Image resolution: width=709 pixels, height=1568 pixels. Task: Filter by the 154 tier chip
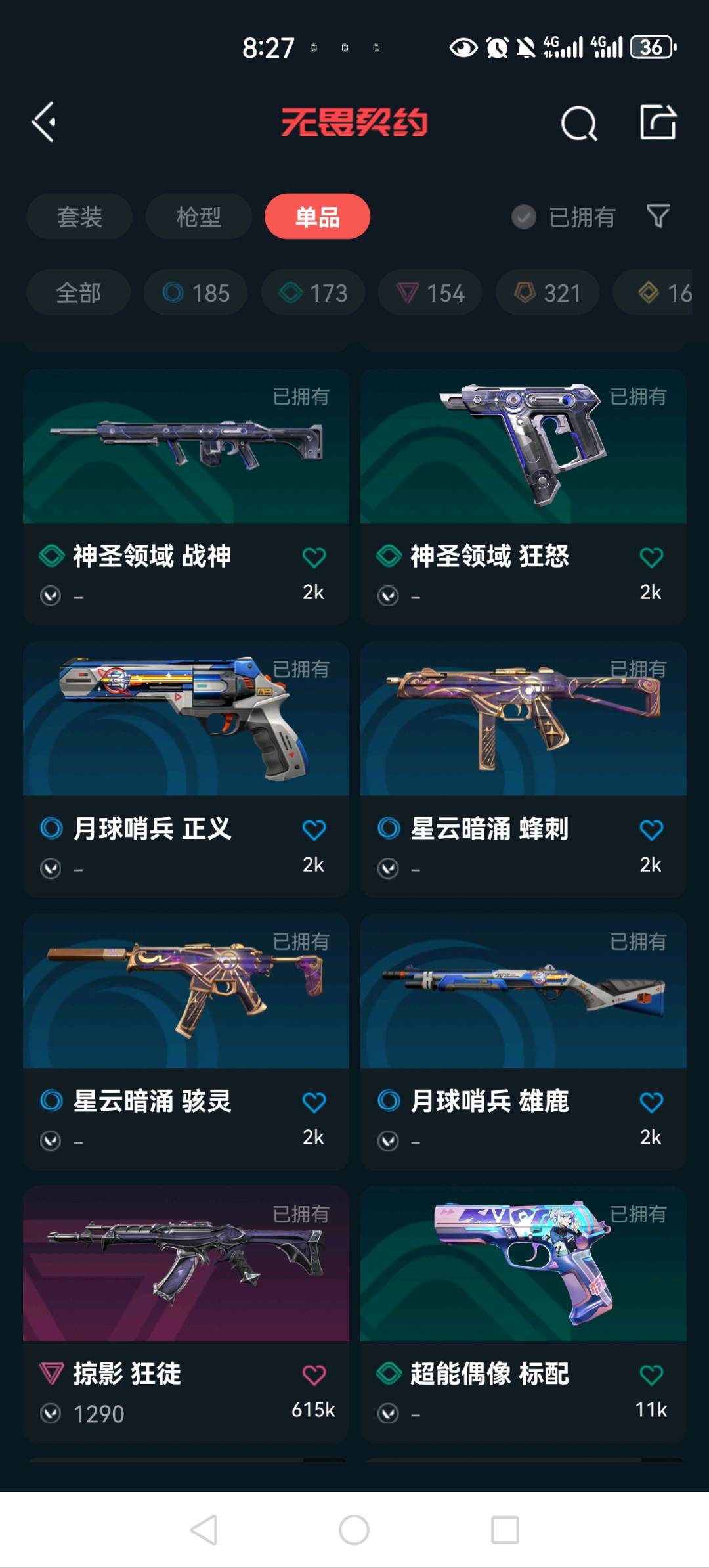(430, 292)
